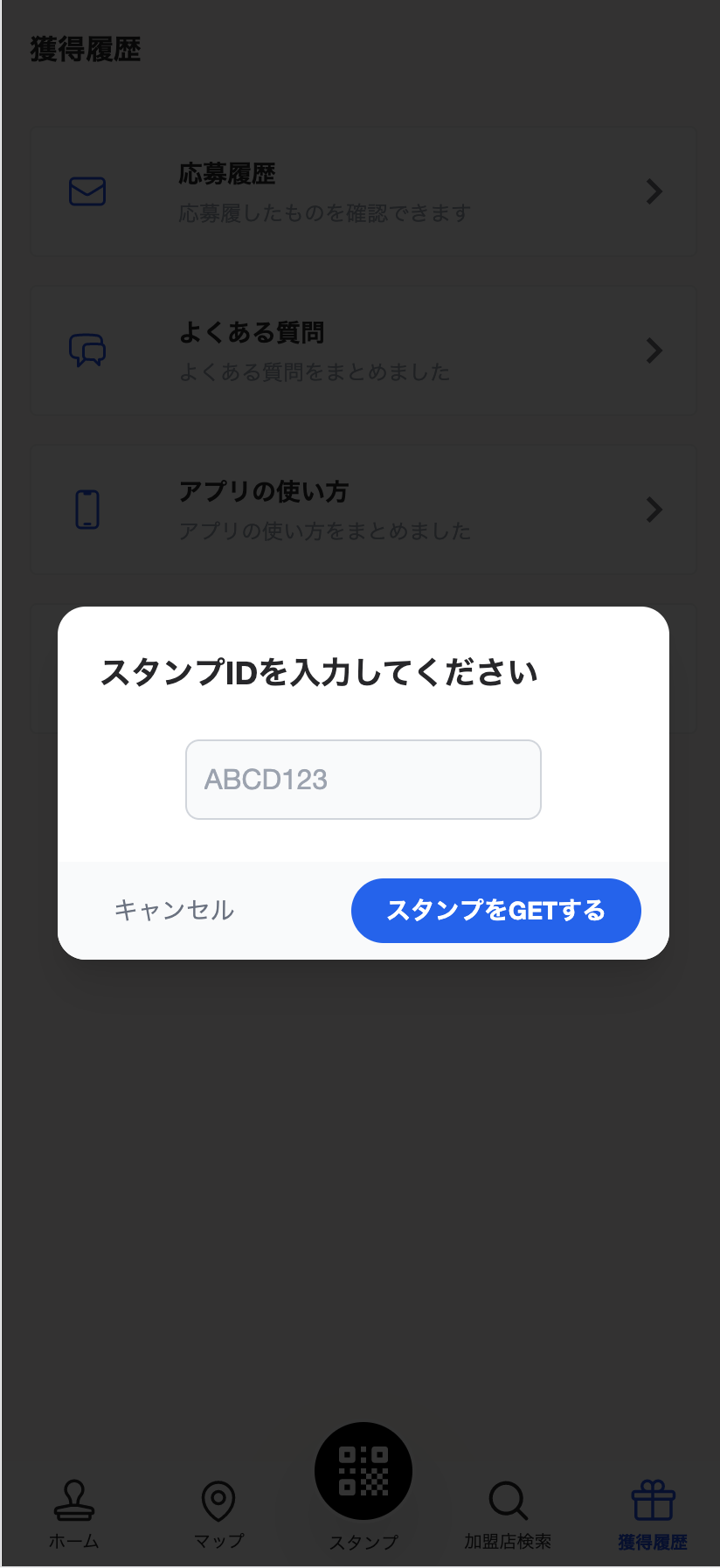Dismiss the dialog with キャンセル
Image resolution: width=720 pixels, height=1568 pixels.
point(173,910)
